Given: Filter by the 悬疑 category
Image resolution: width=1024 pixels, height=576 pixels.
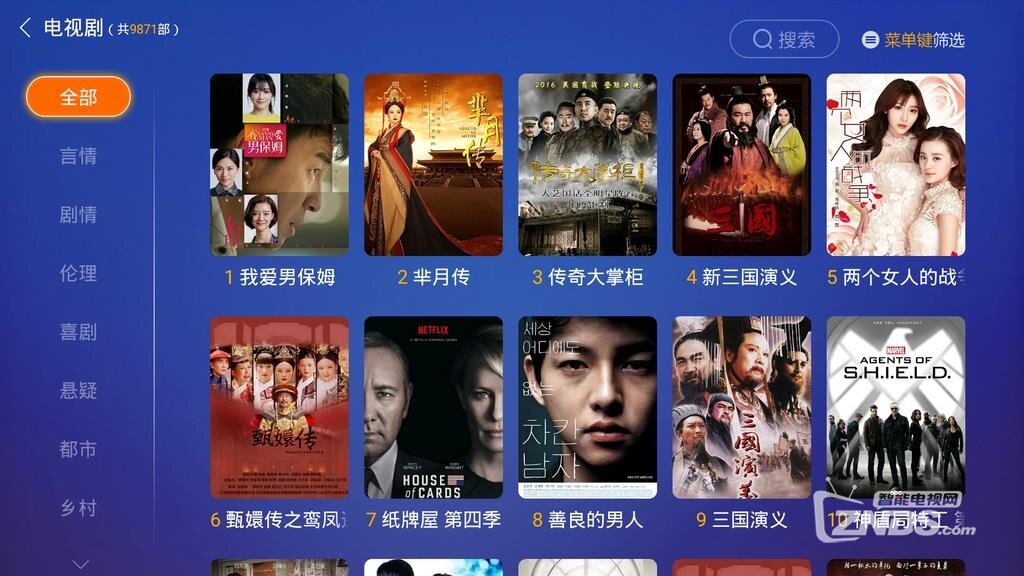Looking at the screenshot, I should [78, 391].
